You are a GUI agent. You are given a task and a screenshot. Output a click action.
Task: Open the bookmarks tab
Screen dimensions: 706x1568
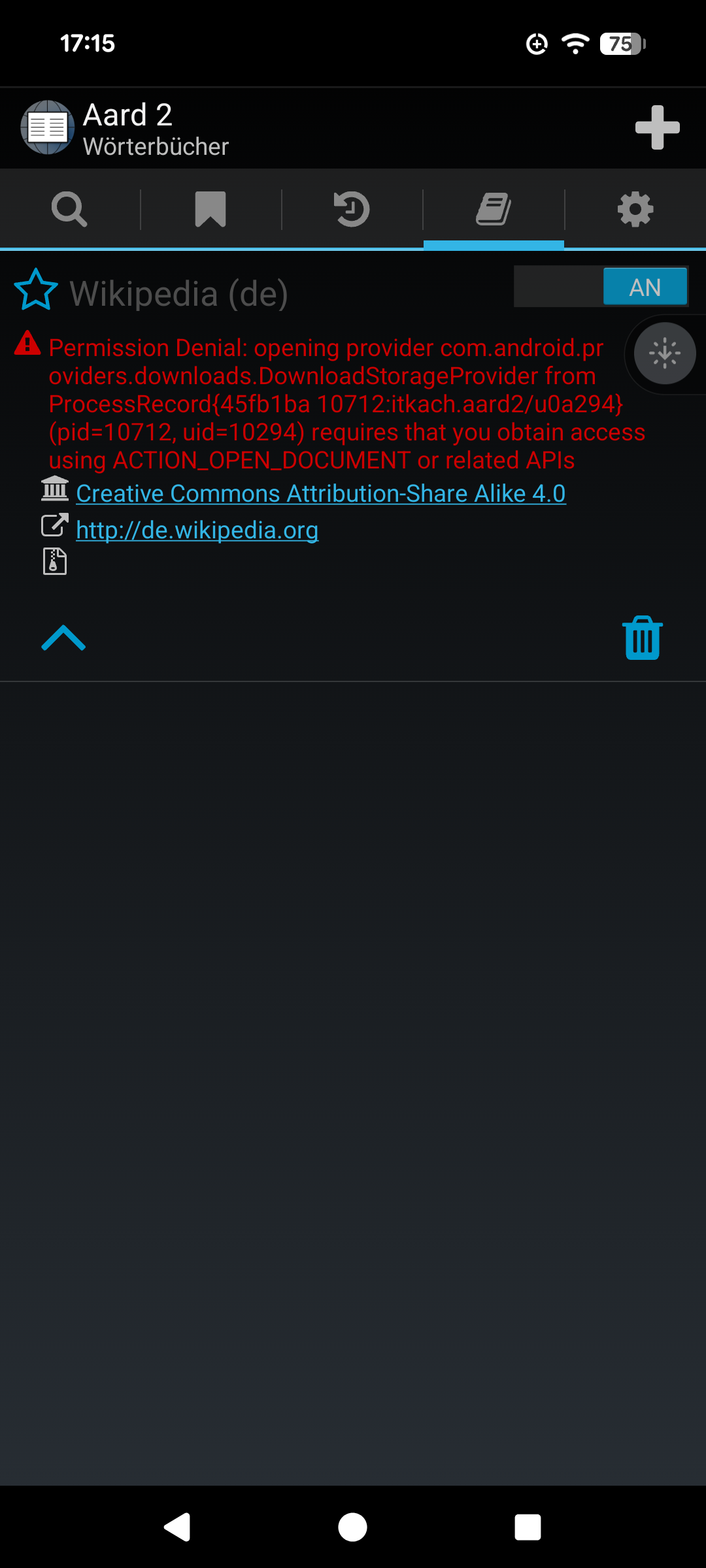(x=210, y=210)
